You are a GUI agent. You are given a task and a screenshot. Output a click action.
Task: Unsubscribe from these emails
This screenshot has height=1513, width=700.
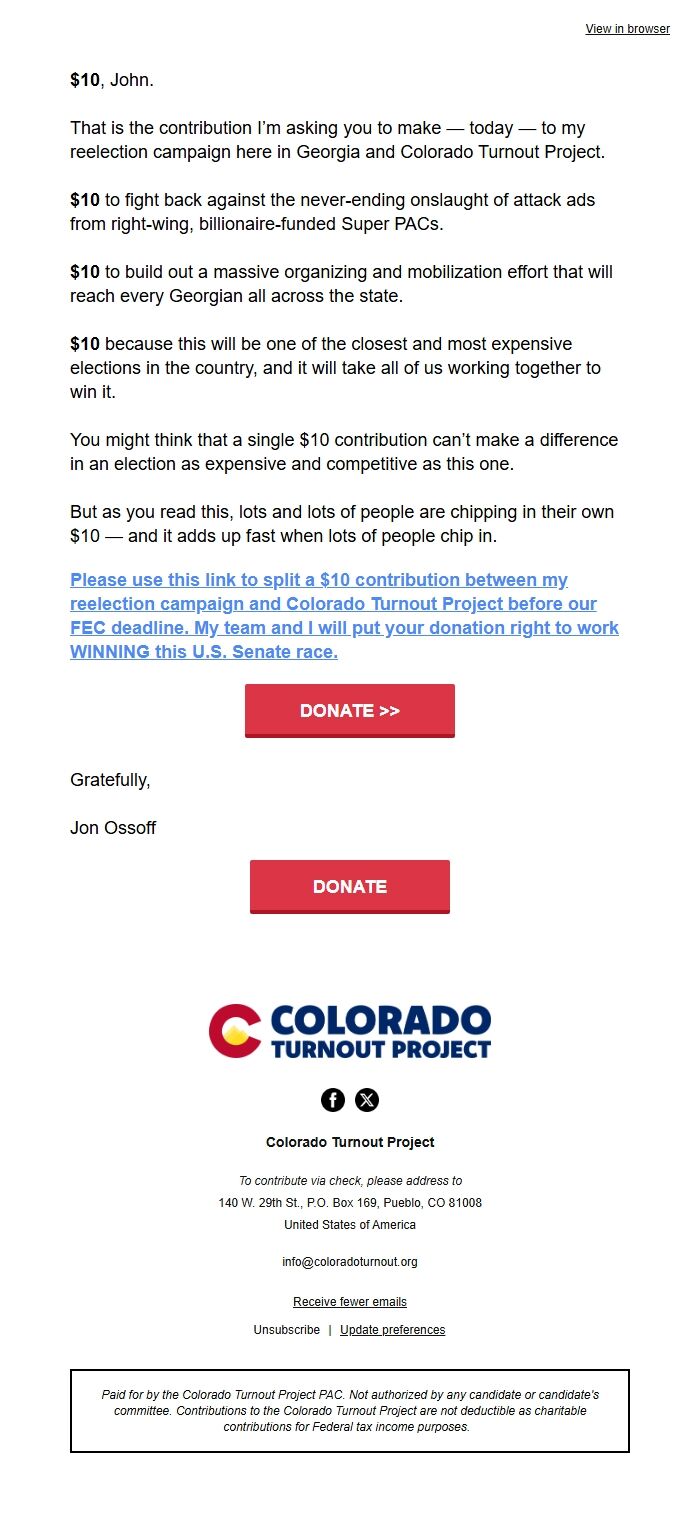[287, 1330]
